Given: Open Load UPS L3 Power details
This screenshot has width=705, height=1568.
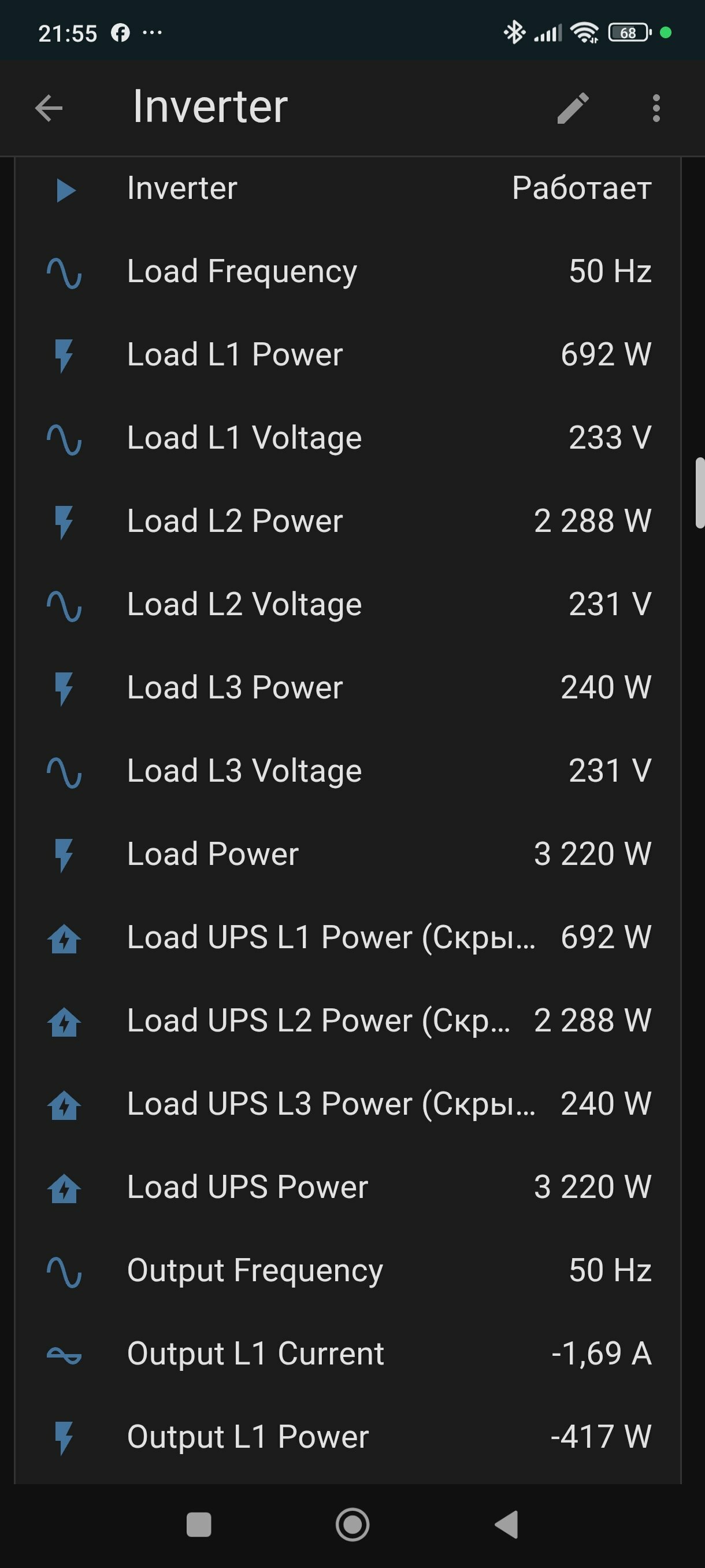Looking at the screenshot, I should (x=348, y=1104).
